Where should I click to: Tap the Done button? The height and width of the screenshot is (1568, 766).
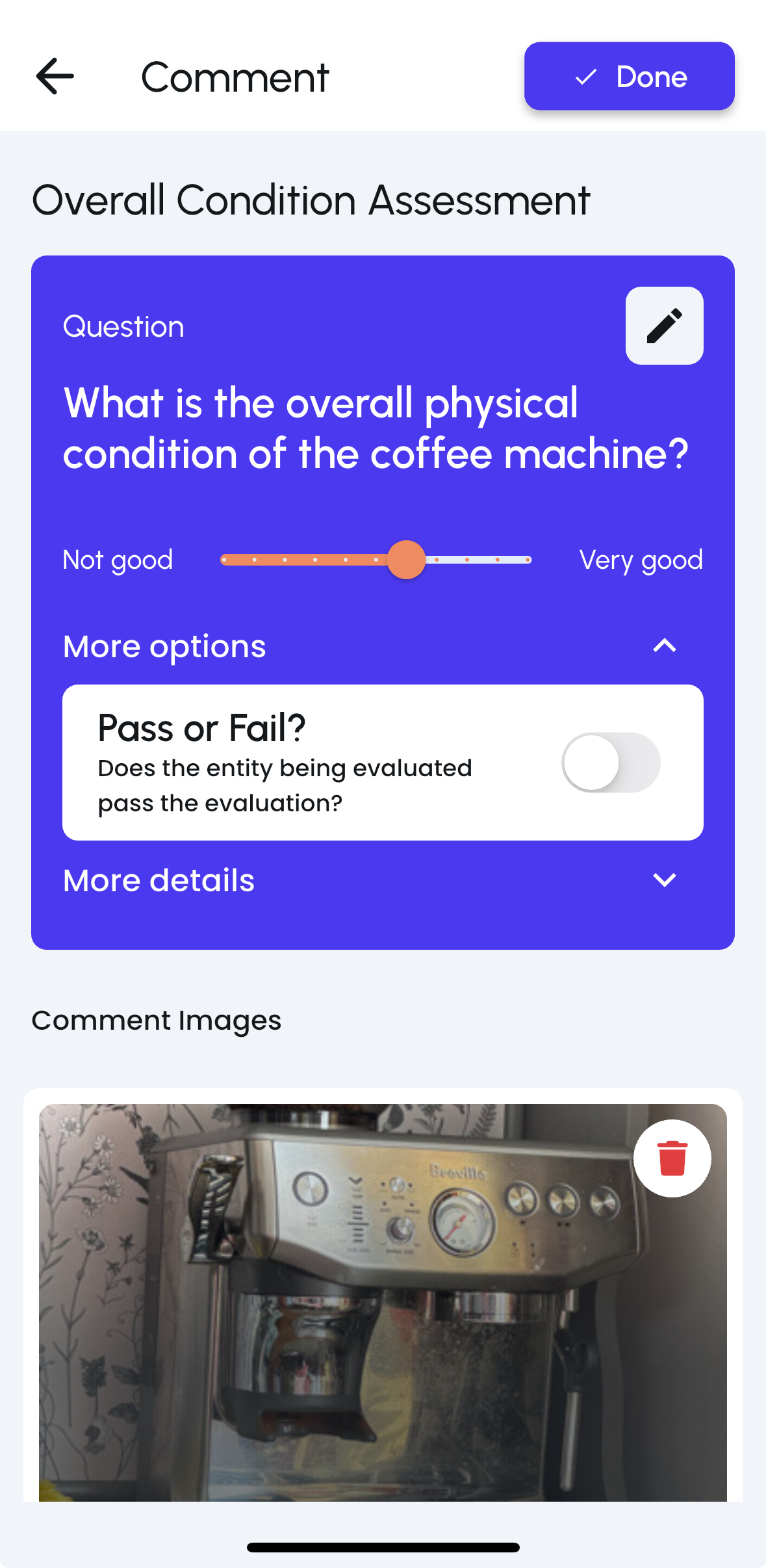click(629, 77)
